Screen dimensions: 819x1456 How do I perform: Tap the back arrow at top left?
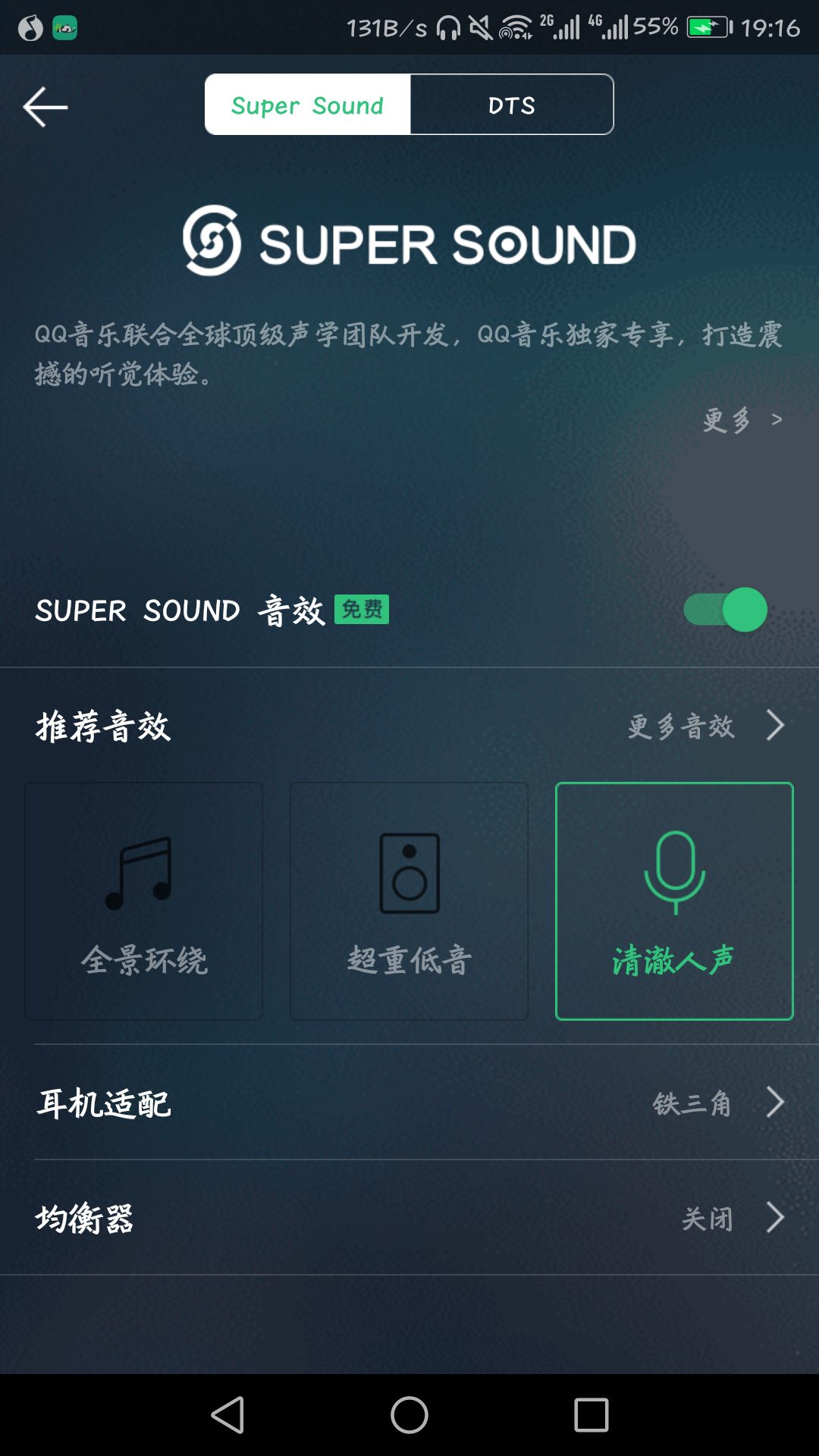(x=45, y=106)
